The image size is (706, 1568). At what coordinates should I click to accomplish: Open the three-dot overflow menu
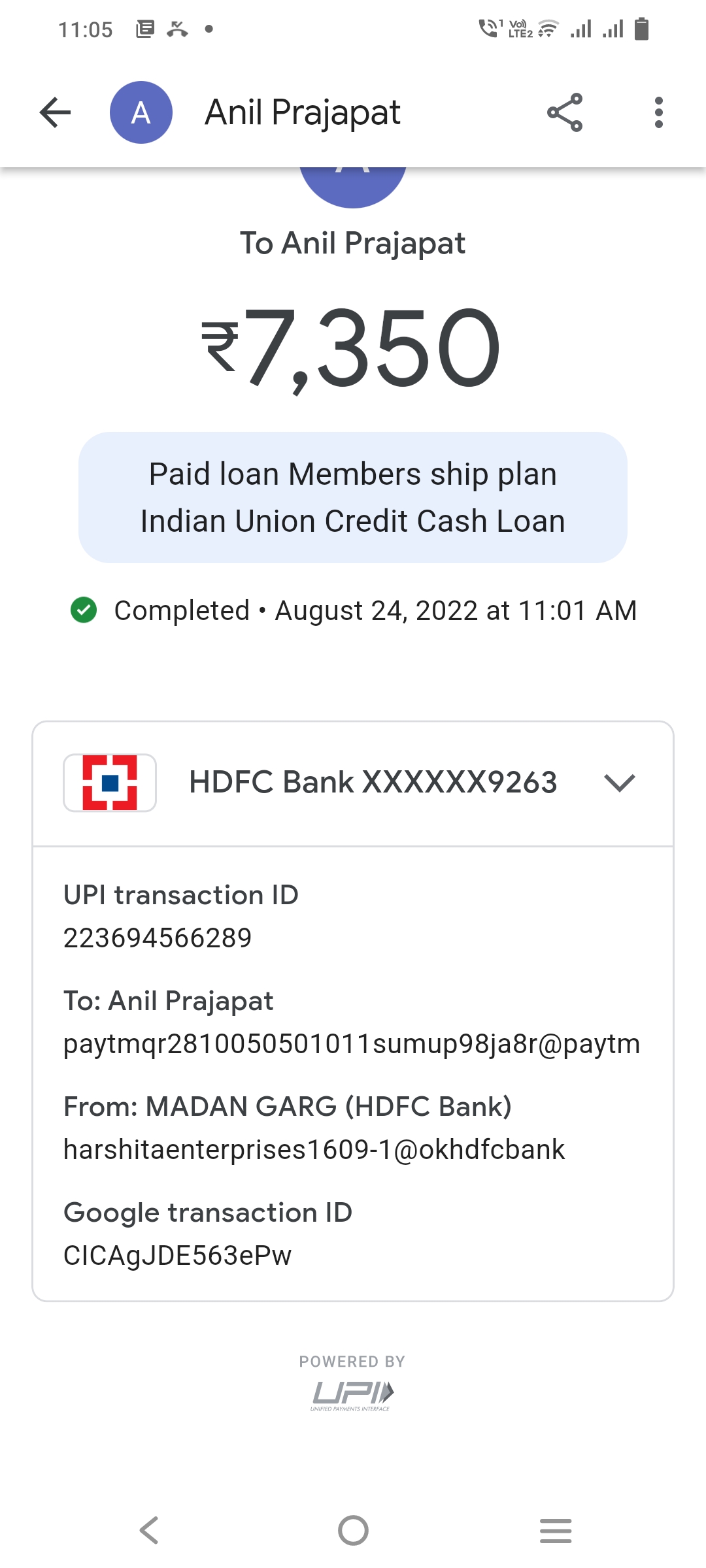point(658,112)
